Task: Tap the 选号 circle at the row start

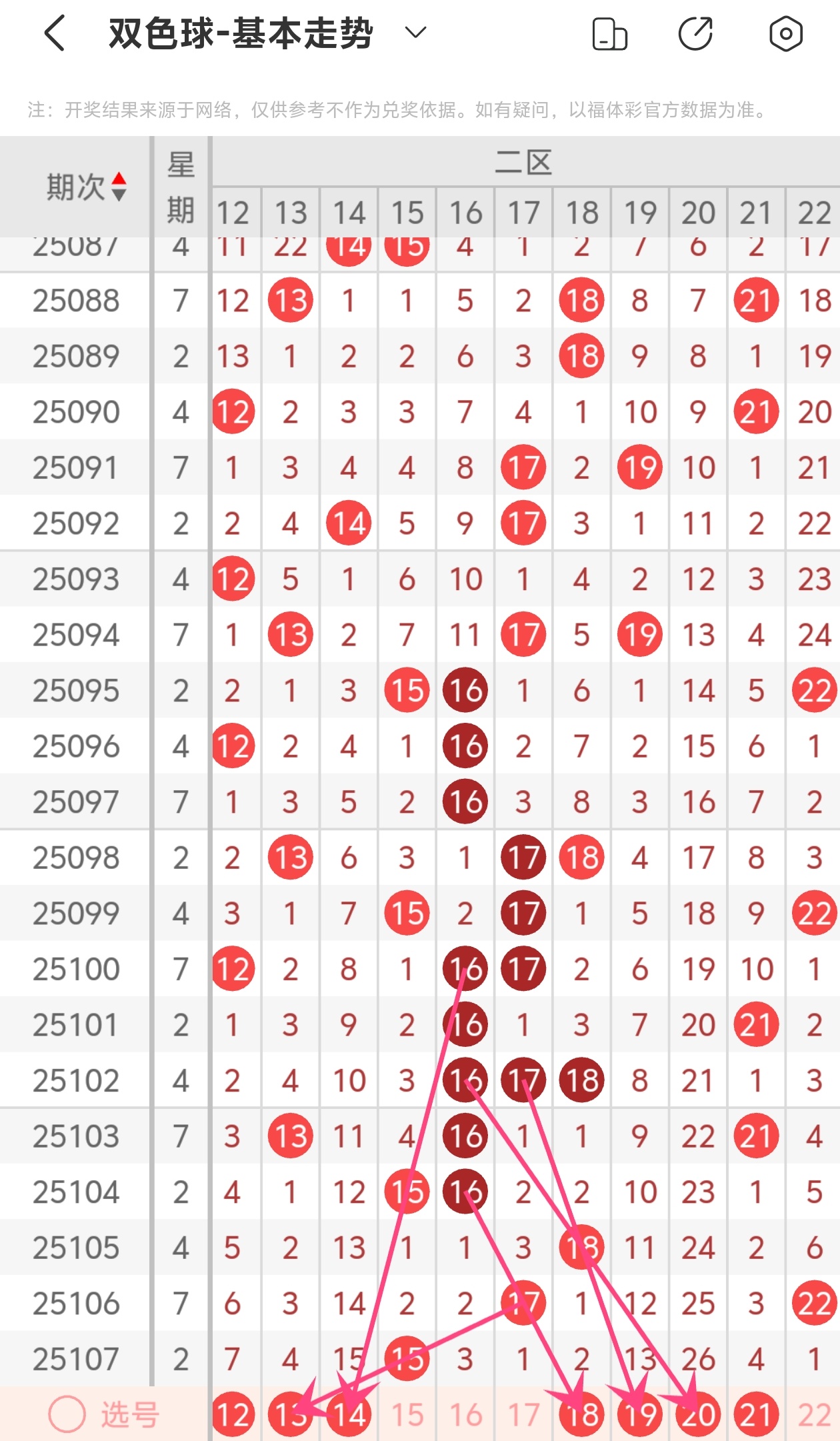Action: pos(67,1414)
